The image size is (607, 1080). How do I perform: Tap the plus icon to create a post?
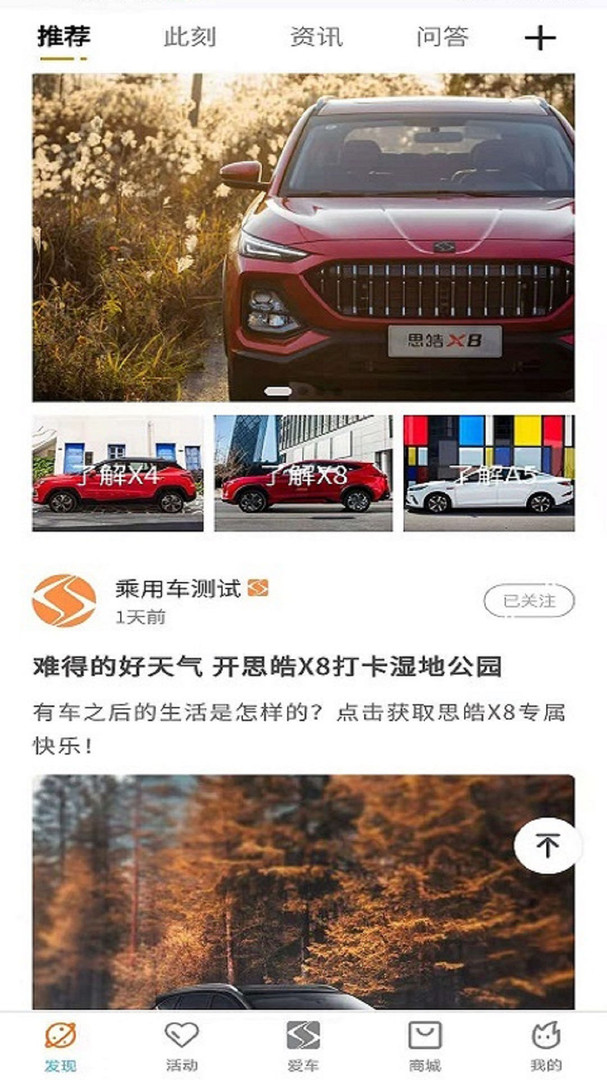(540, 38)
